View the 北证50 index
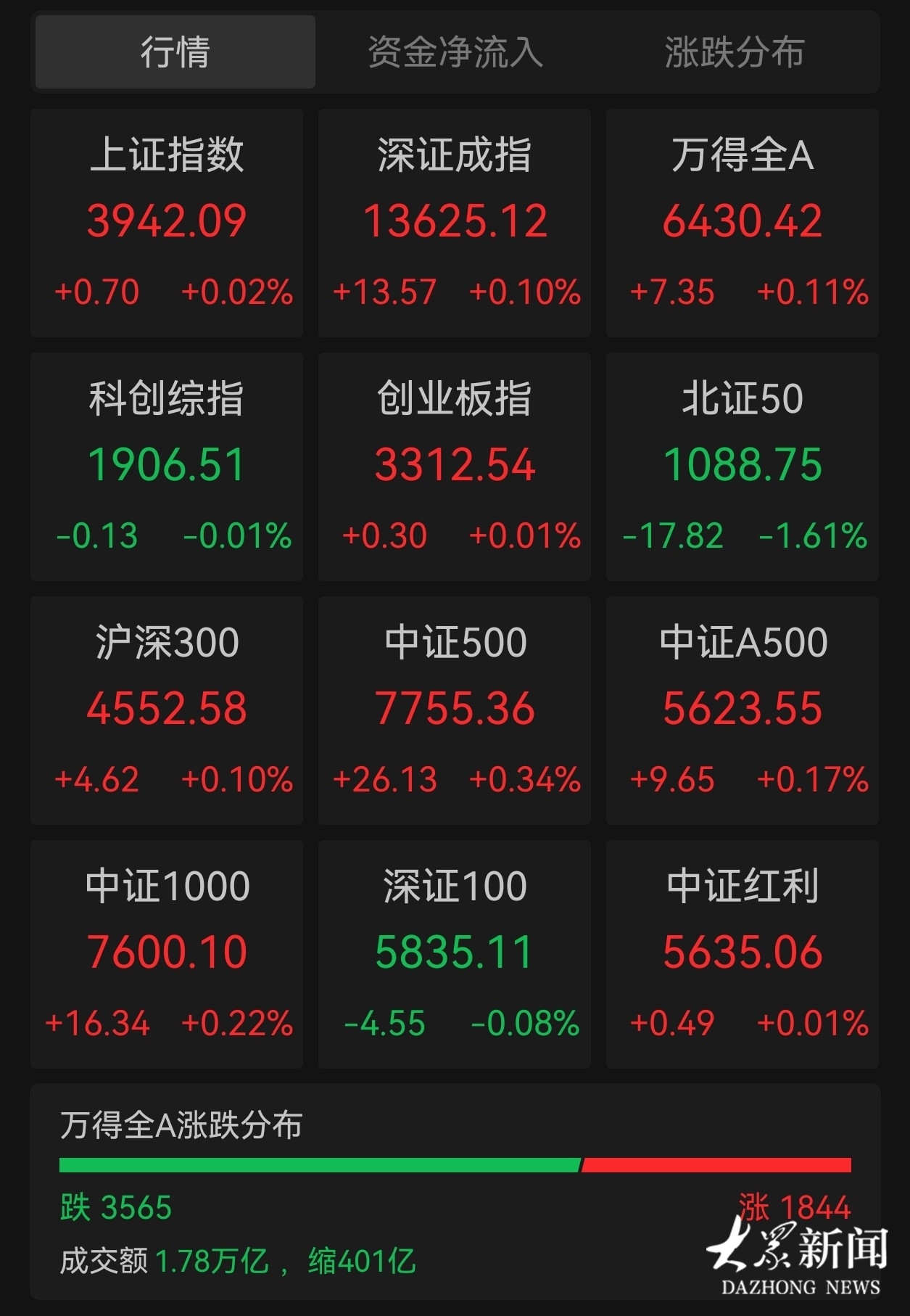The height and width of the screenshot is (1316, 910). [743, 466]
